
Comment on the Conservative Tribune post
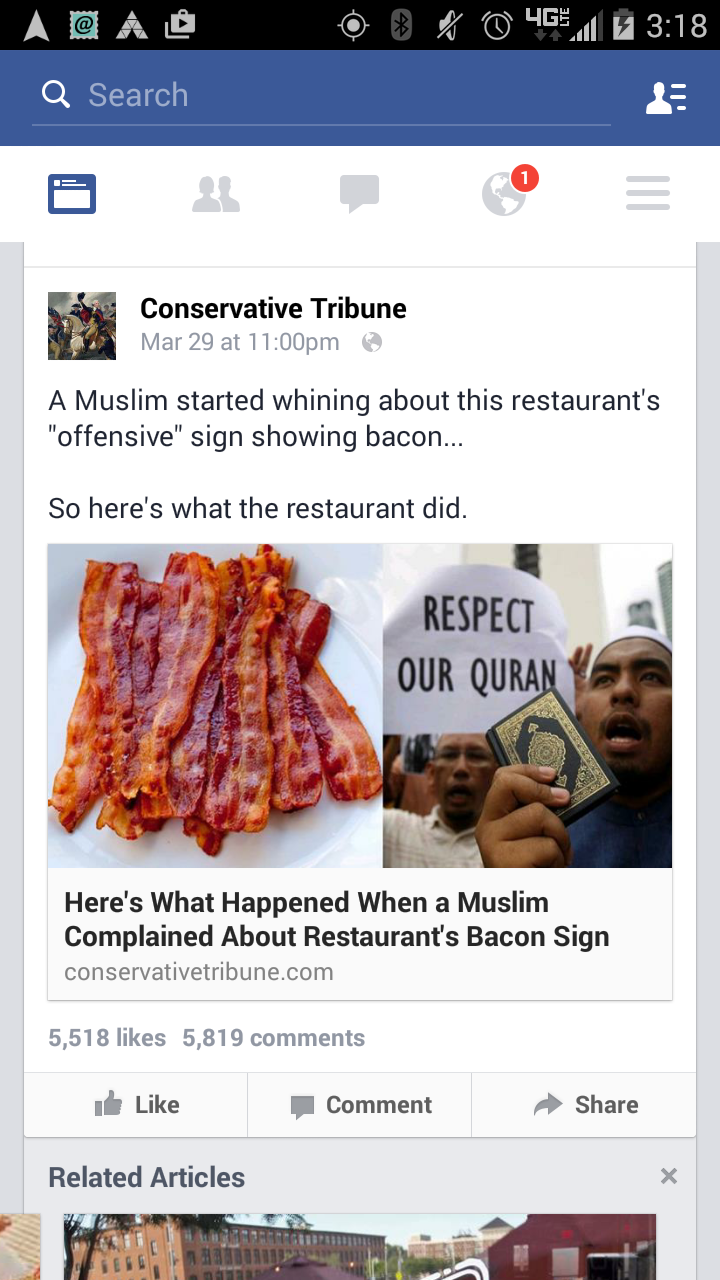[x=360, y=1105]
